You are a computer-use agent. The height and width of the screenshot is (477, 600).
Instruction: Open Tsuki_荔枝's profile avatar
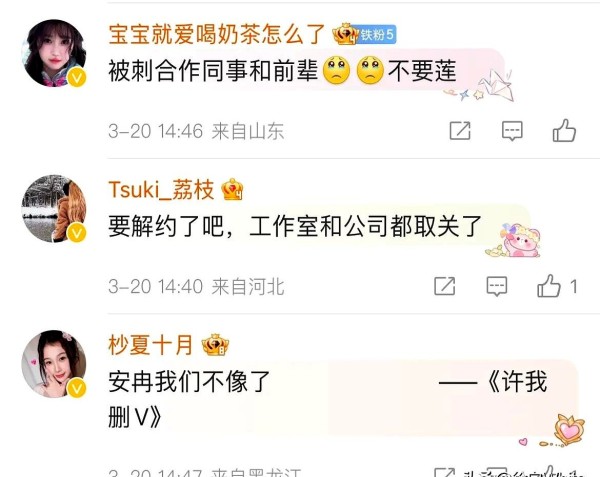point(54,208)
